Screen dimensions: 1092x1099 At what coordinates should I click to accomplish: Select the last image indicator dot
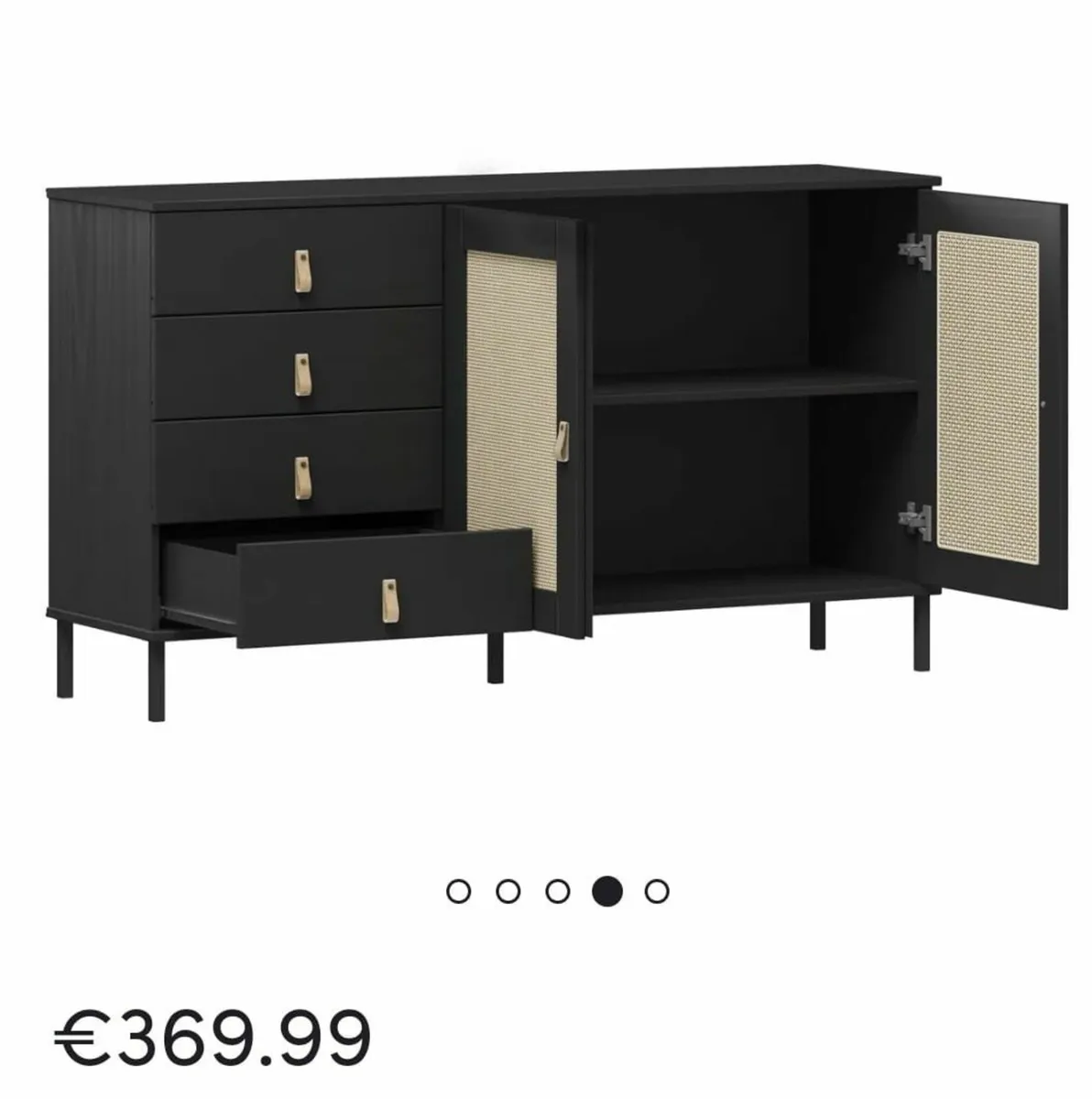click(x=656, y=890)
